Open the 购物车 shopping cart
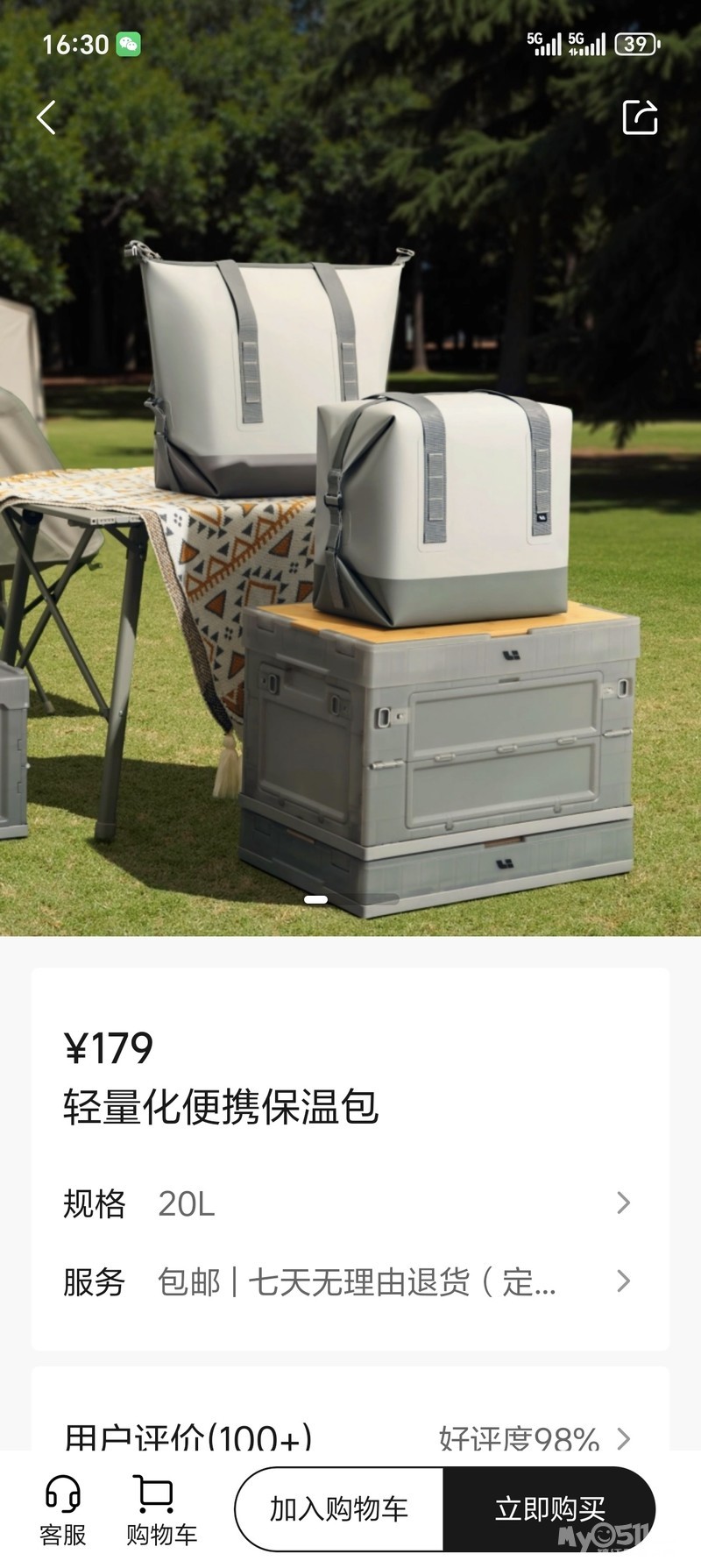Image resolution: width=701 pixels, height=1568 pixels. click(161, 1511)
